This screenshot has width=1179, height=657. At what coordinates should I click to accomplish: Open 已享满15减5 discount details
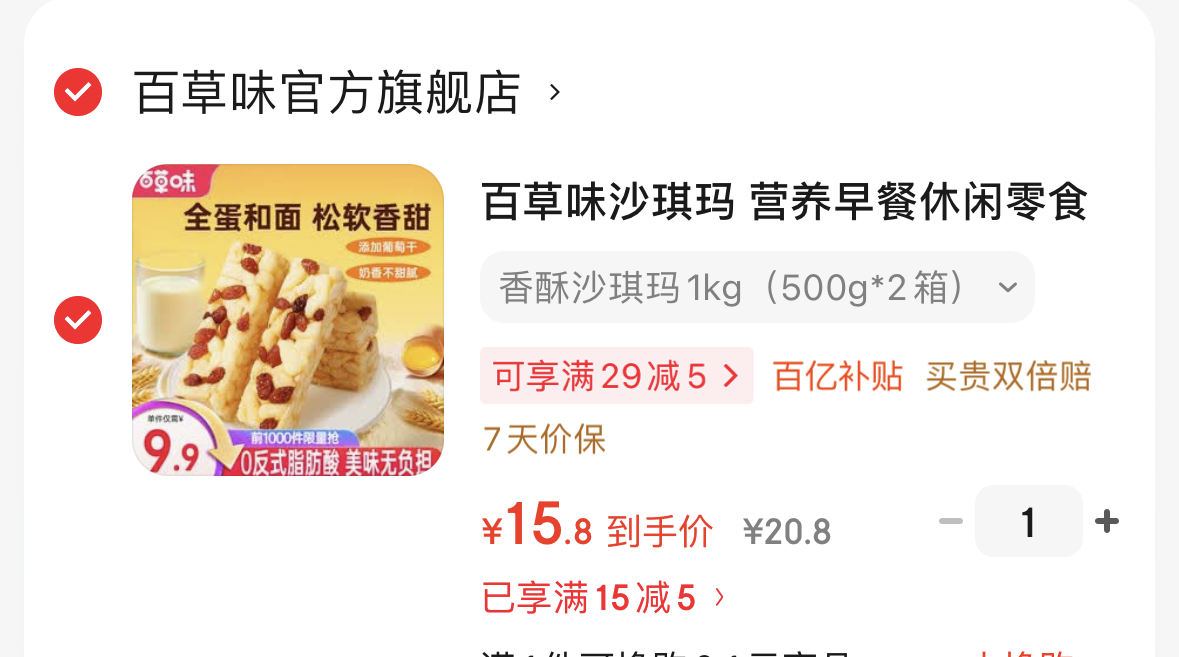[603, 598]
